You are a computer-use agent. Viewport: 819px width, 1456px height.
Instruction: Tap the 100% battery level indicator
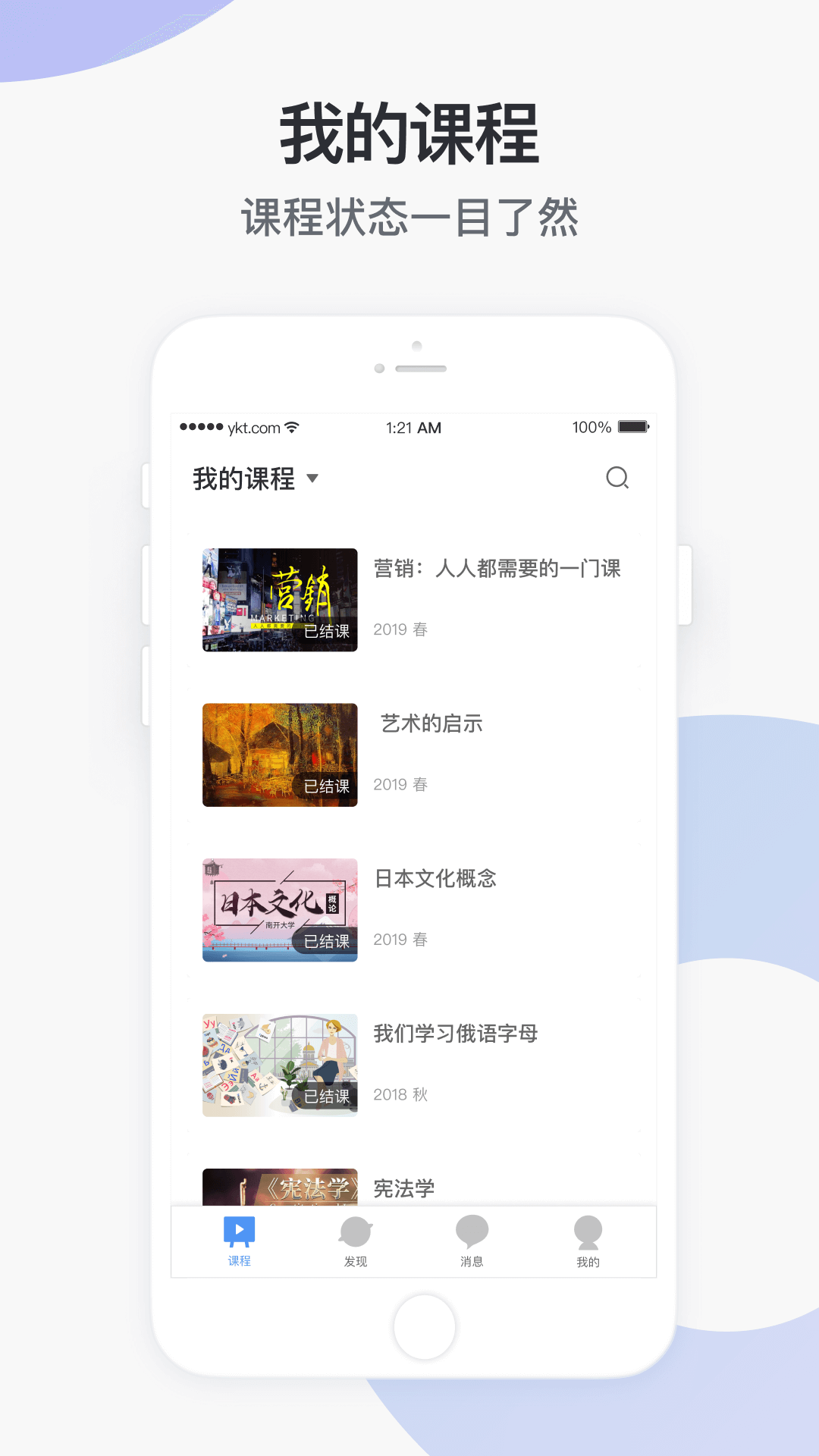tap(591, 427)
